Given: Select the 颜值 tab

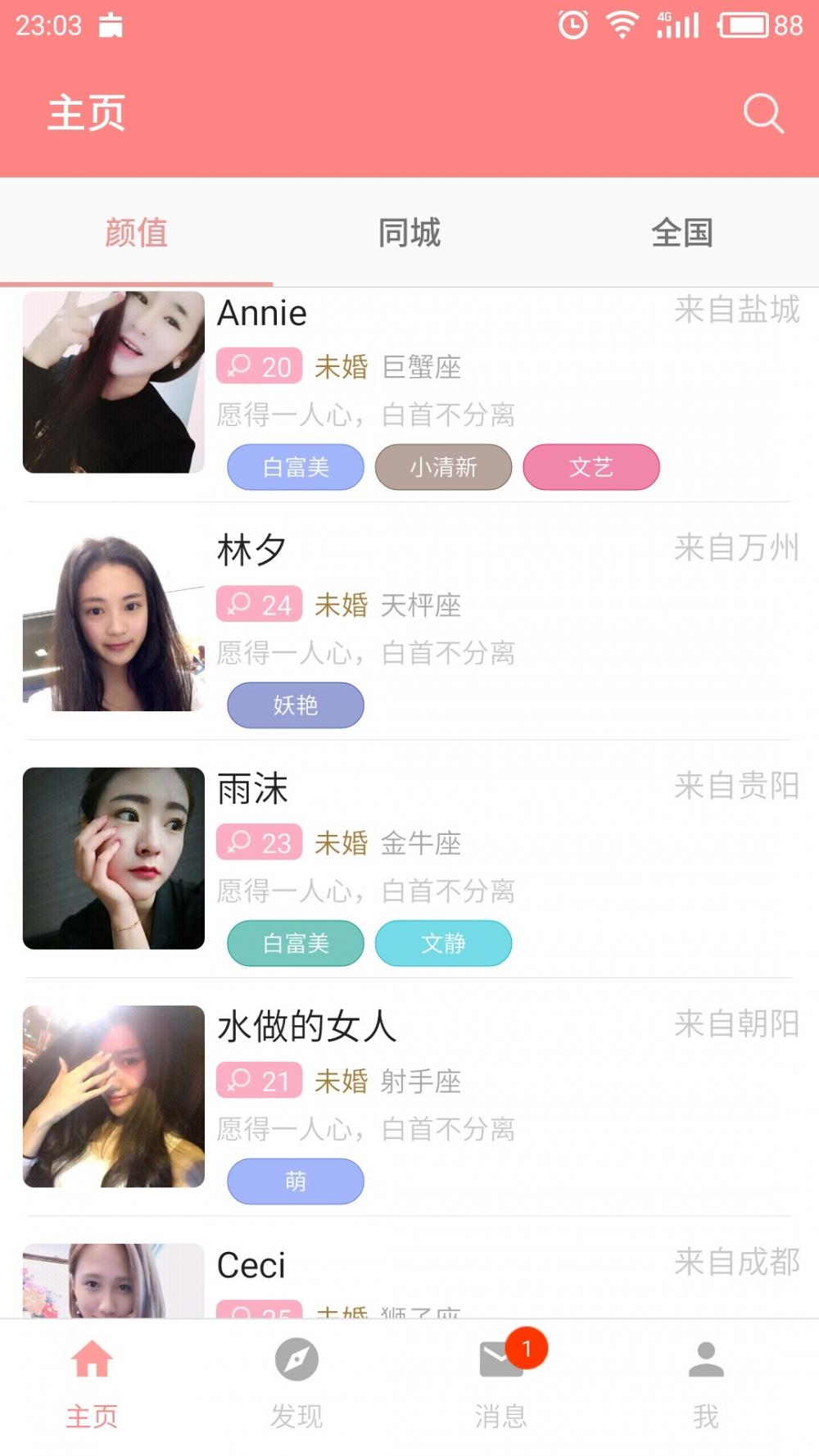Looking at the screenshot, I should pyautogui.click(x=136, y=233).
